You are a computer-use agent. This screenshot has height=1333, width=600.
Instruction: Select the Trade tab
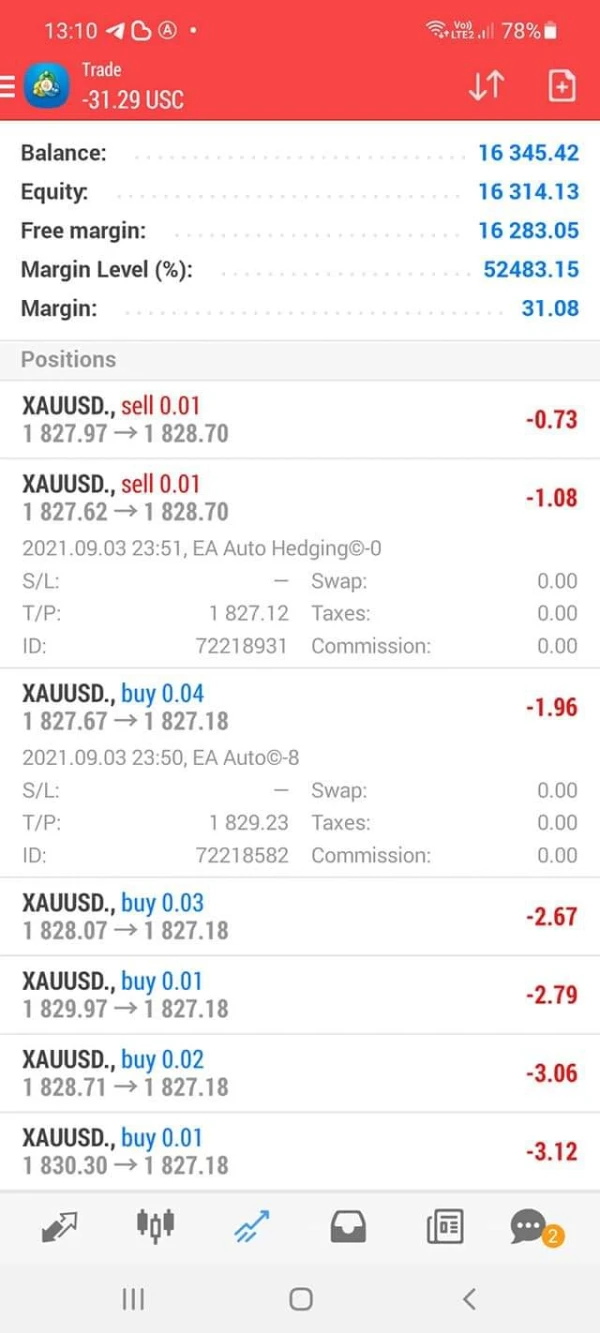coord(251,1226)
